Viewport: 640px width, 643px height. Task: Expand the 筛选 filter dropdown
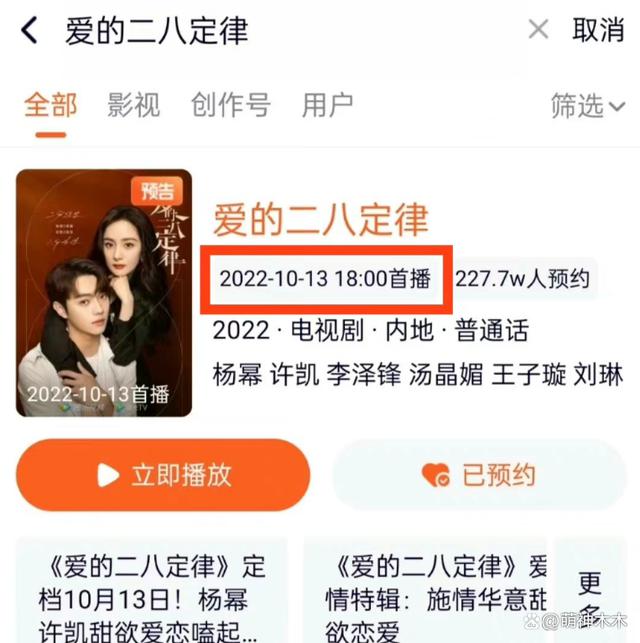tap(588, 105)
